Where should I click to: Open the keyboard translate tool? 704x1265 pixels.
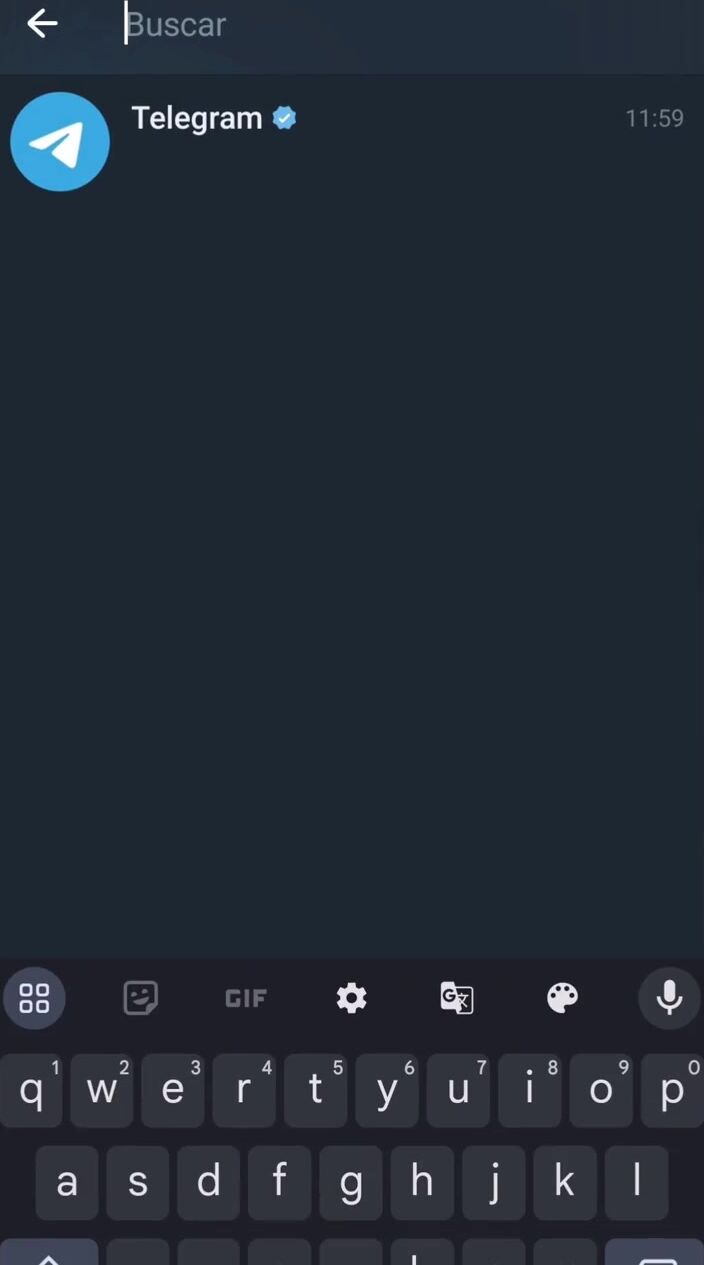click(457, 997)
